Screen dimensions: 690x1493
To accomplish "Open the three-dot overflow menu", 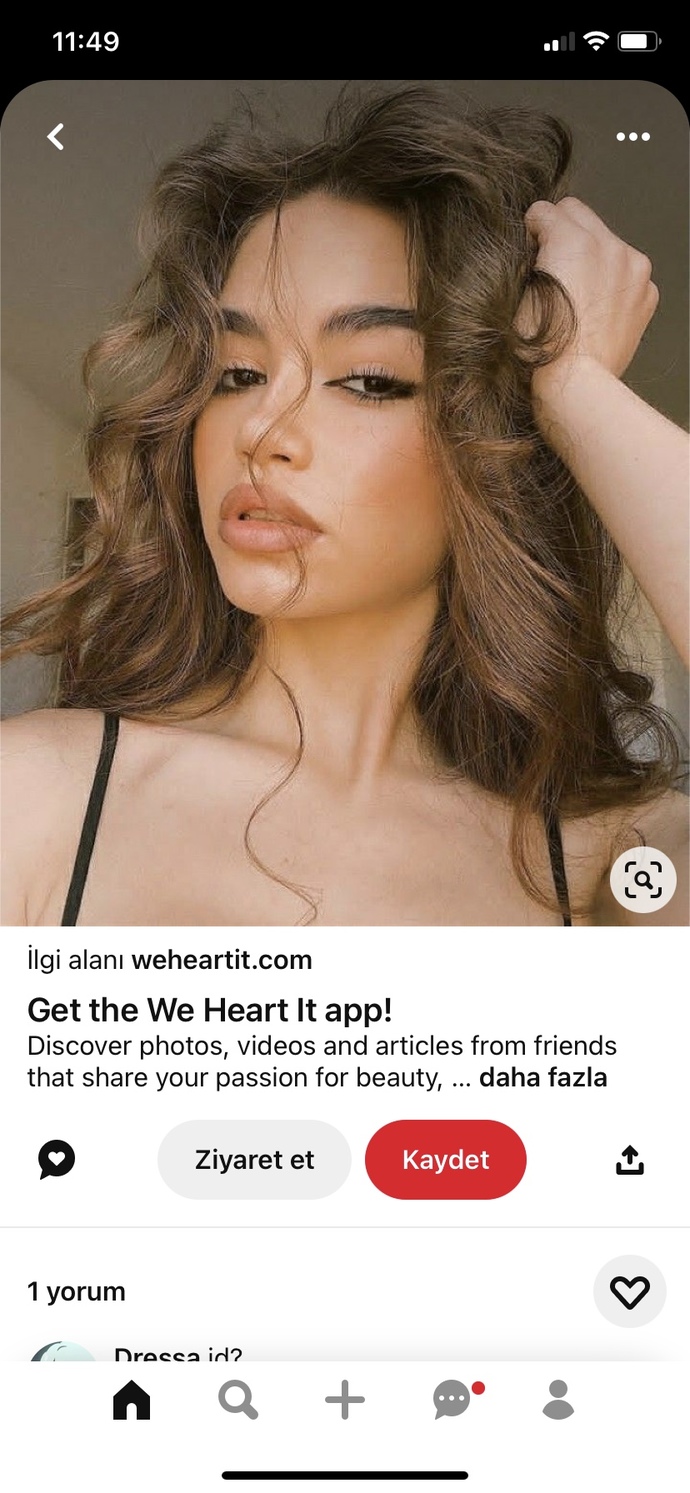I will pyautogui.click(x=633, y=137).
